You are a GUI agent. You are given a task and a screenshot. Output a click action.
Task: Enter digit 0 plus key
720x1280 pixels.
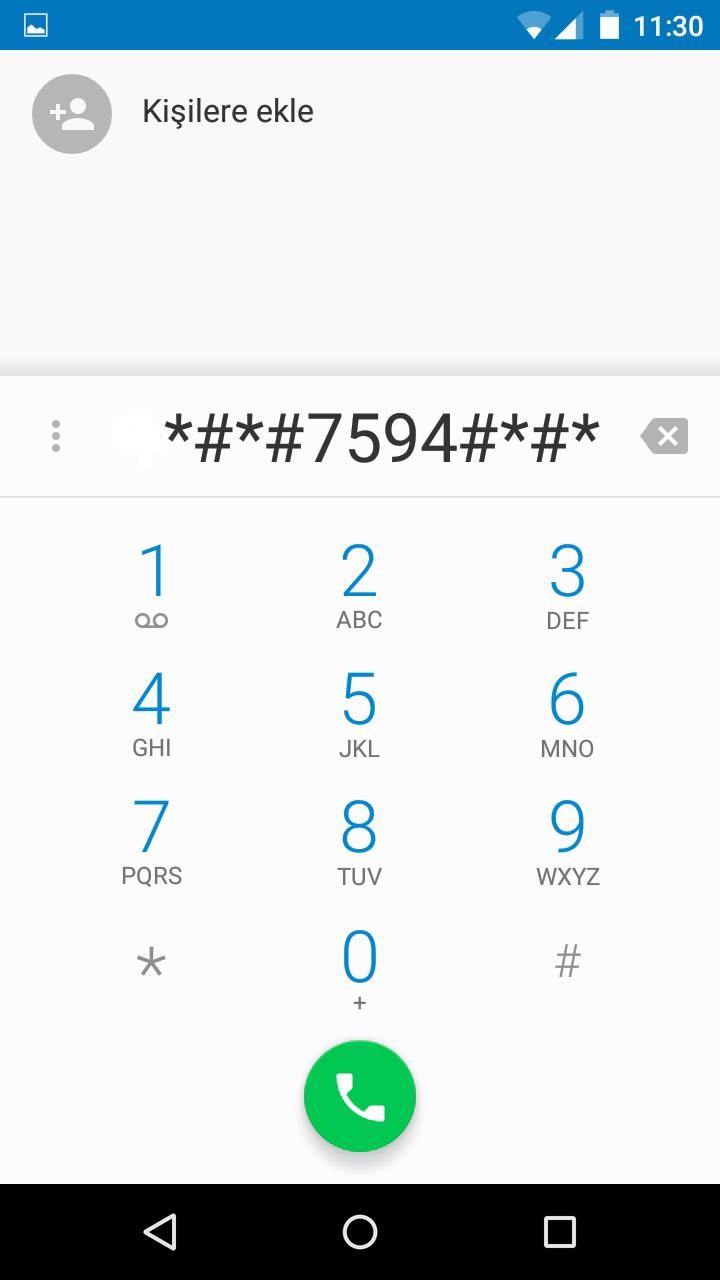360,968
